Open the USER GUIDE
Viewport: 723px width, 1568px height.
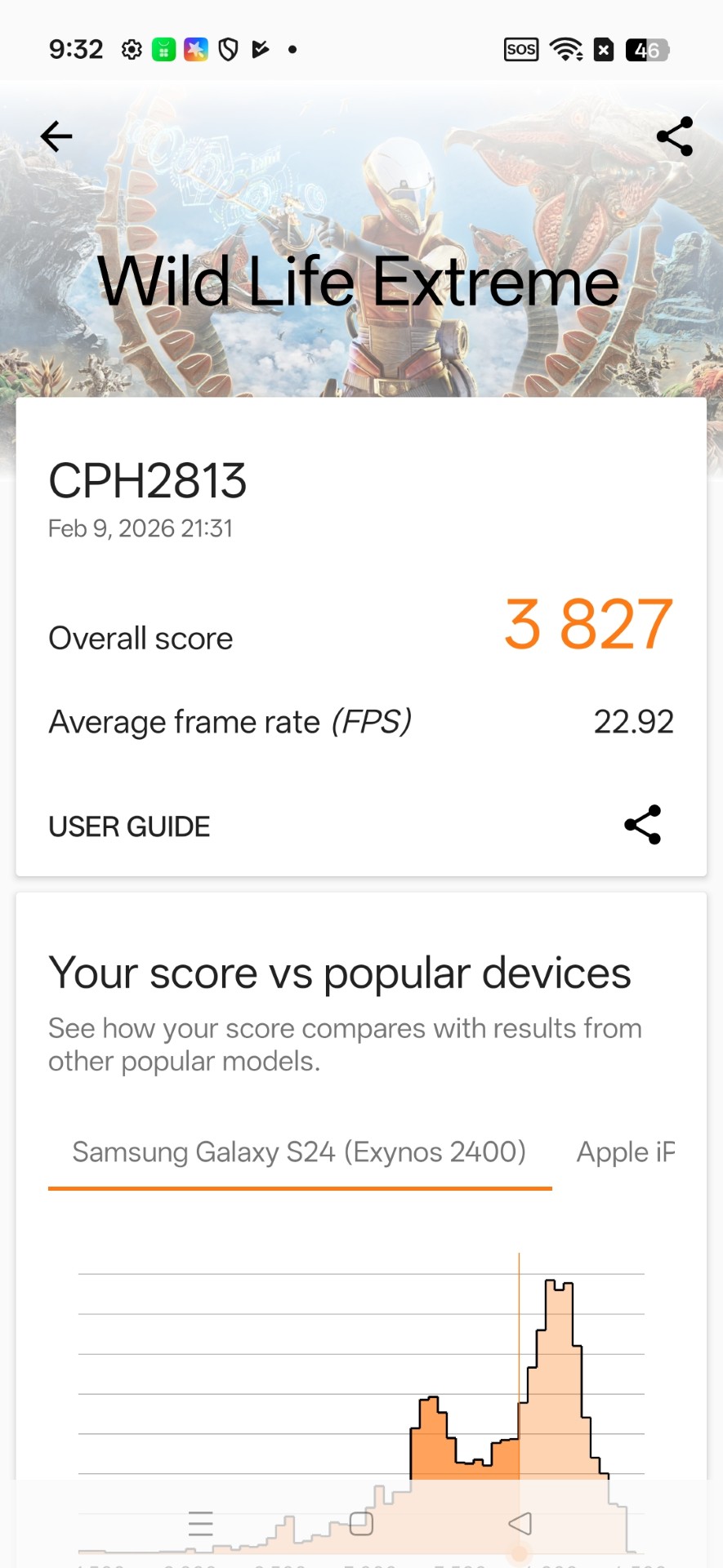point(129,826)
